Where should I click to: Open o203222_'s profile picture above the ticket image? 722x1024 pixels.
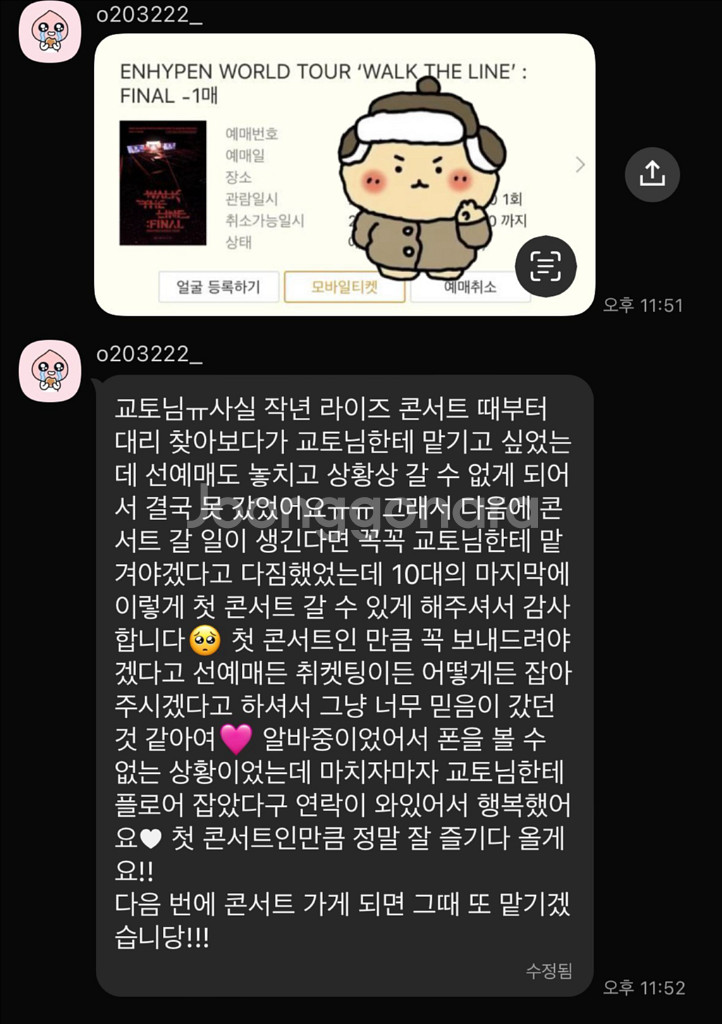click(x=50, y=34)
